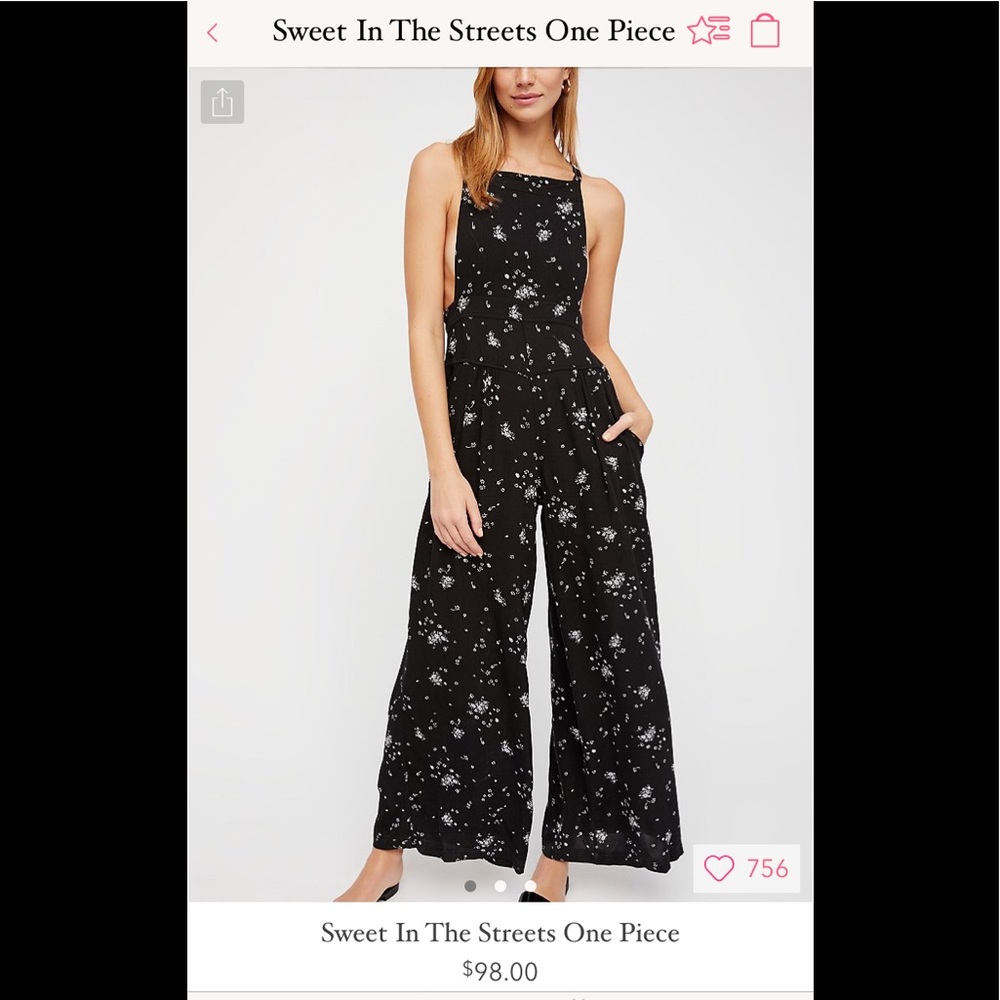Go back using the pink arrow
The image size is (1000, 1000).
[x=212, y=33]
